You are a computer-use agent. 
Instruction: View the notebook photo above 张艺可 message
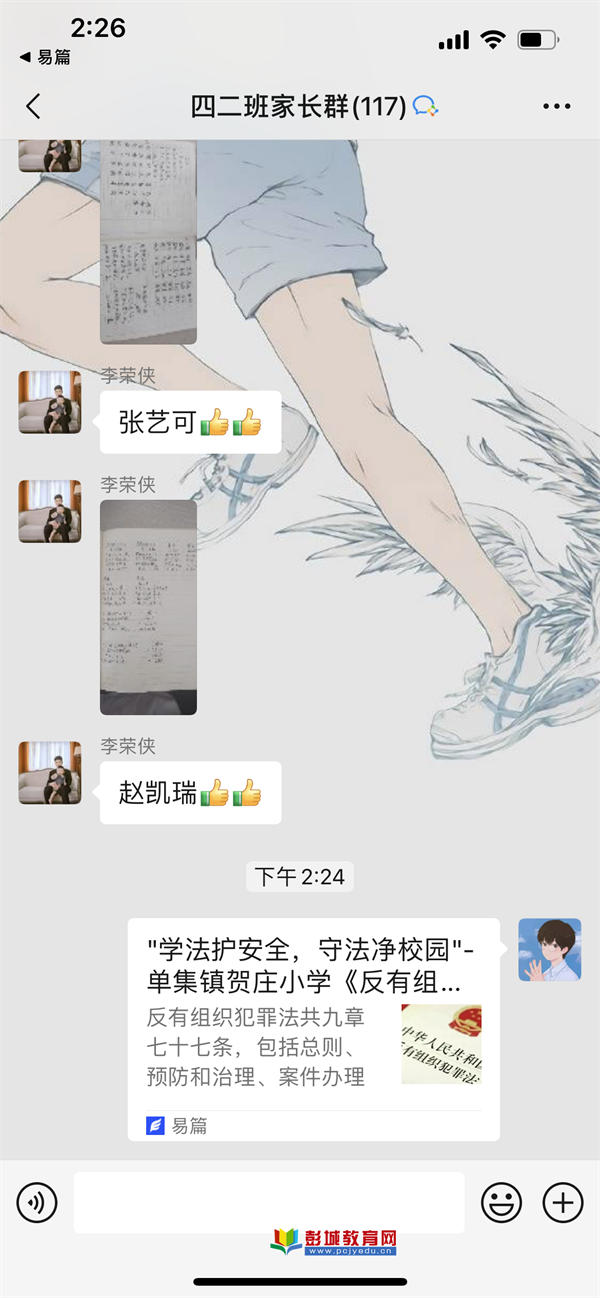(x=148, y=242)
